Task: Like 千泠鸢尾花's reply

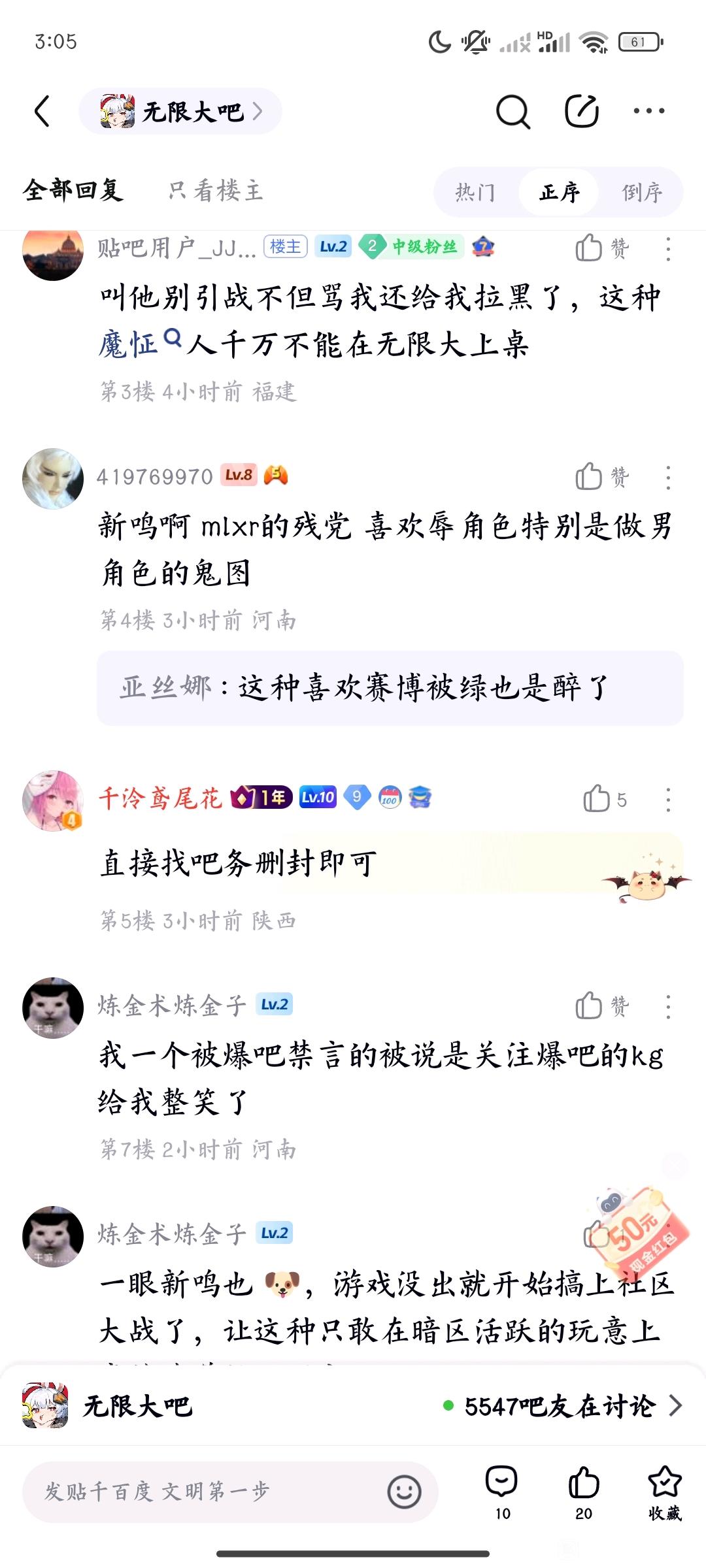Action: click(x=604, y=799)
